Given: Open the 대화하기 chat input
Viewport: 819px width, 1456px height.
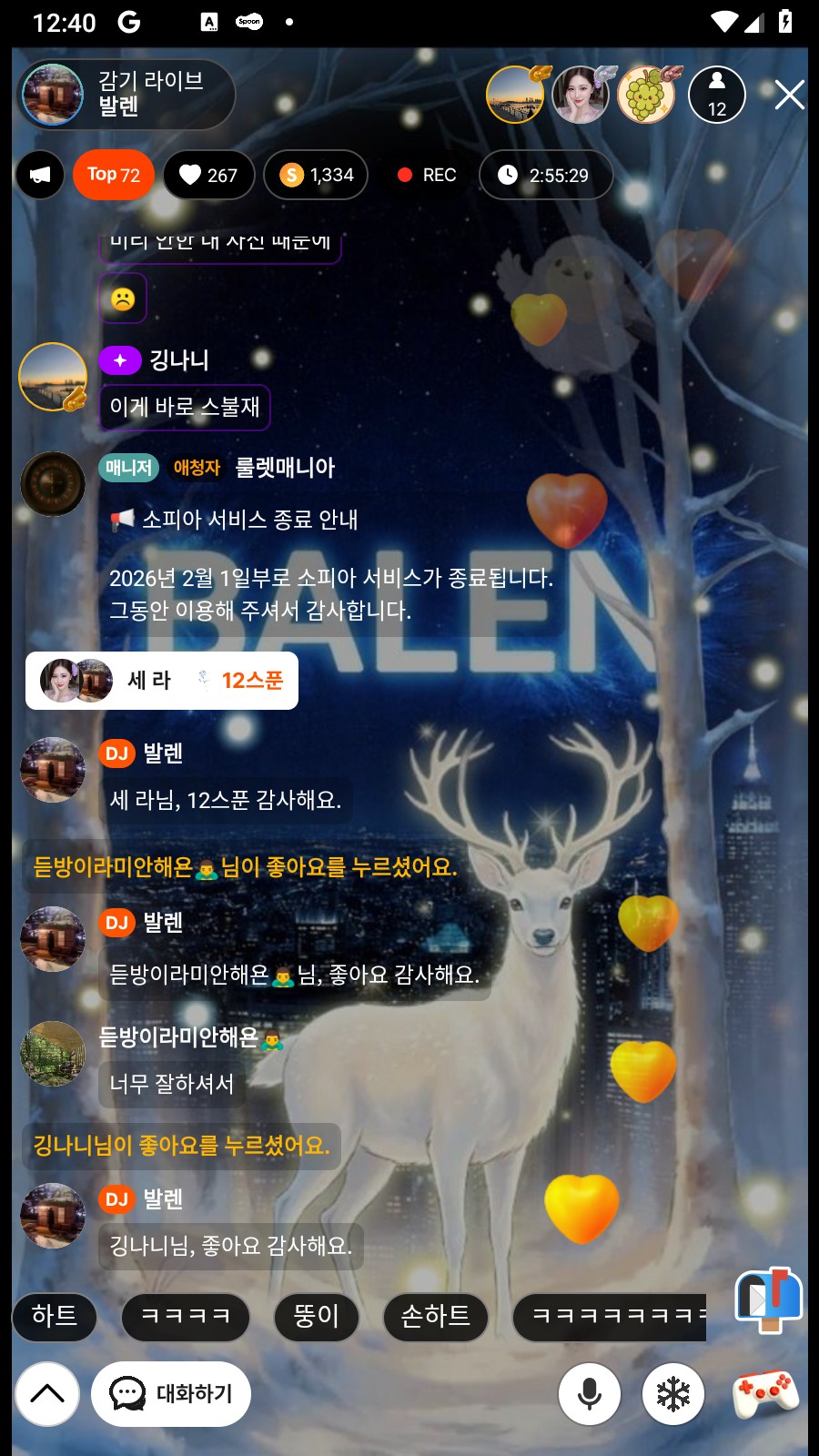Looking at the screenshot, I should point(171,1393).
